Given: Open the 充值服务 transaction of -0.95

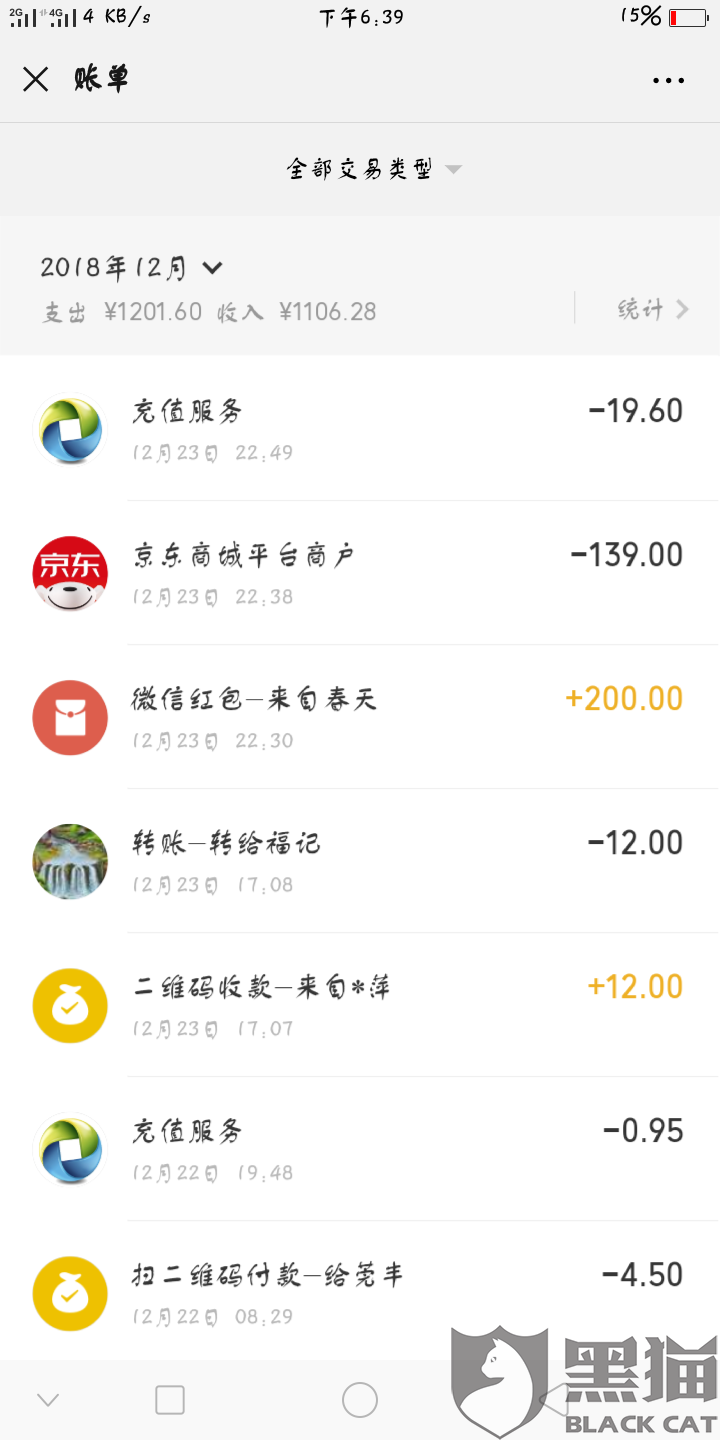Looking at the screenshot, I should 360,1150.
